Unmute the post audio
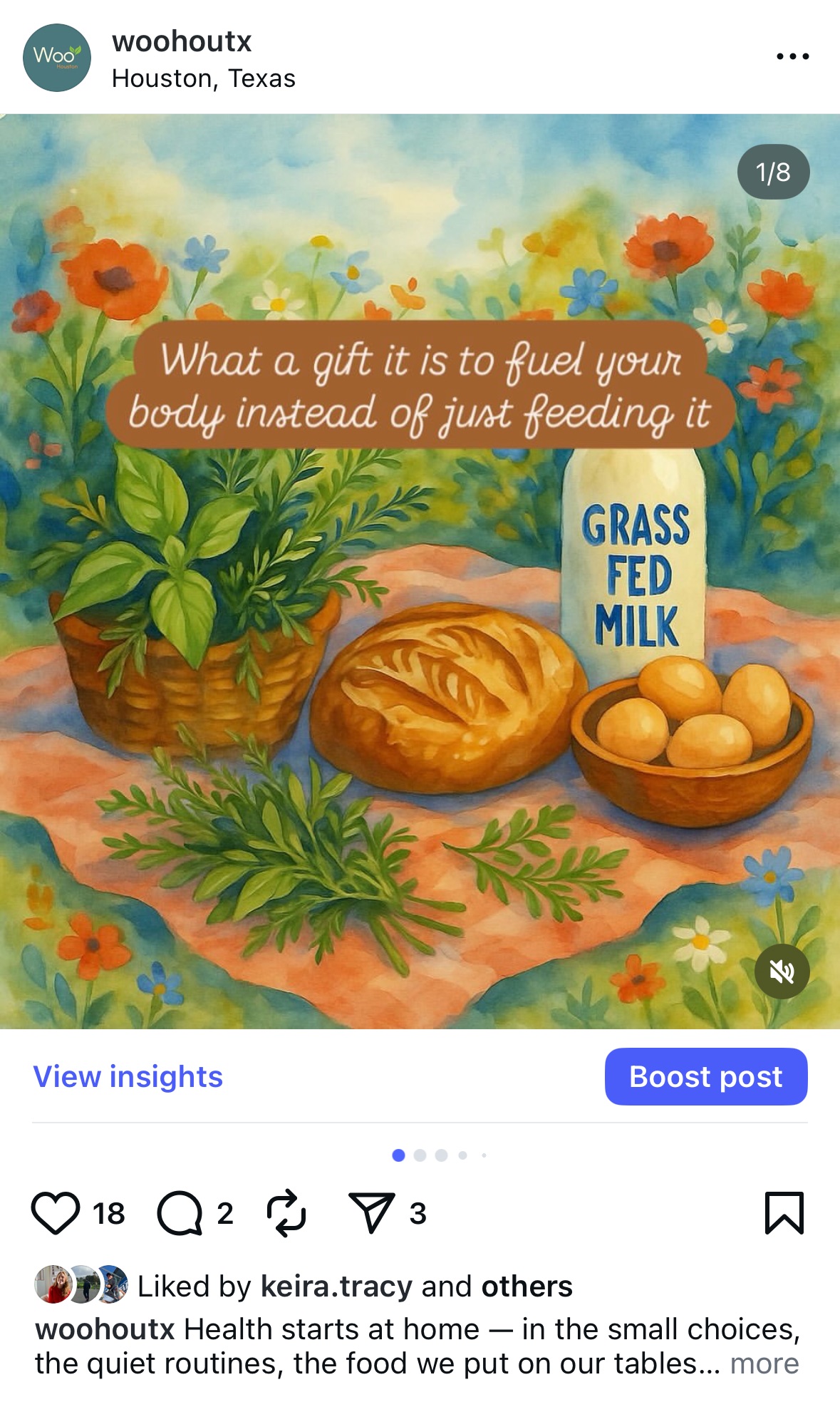The image size is (840, 1402). click(782, 971)
